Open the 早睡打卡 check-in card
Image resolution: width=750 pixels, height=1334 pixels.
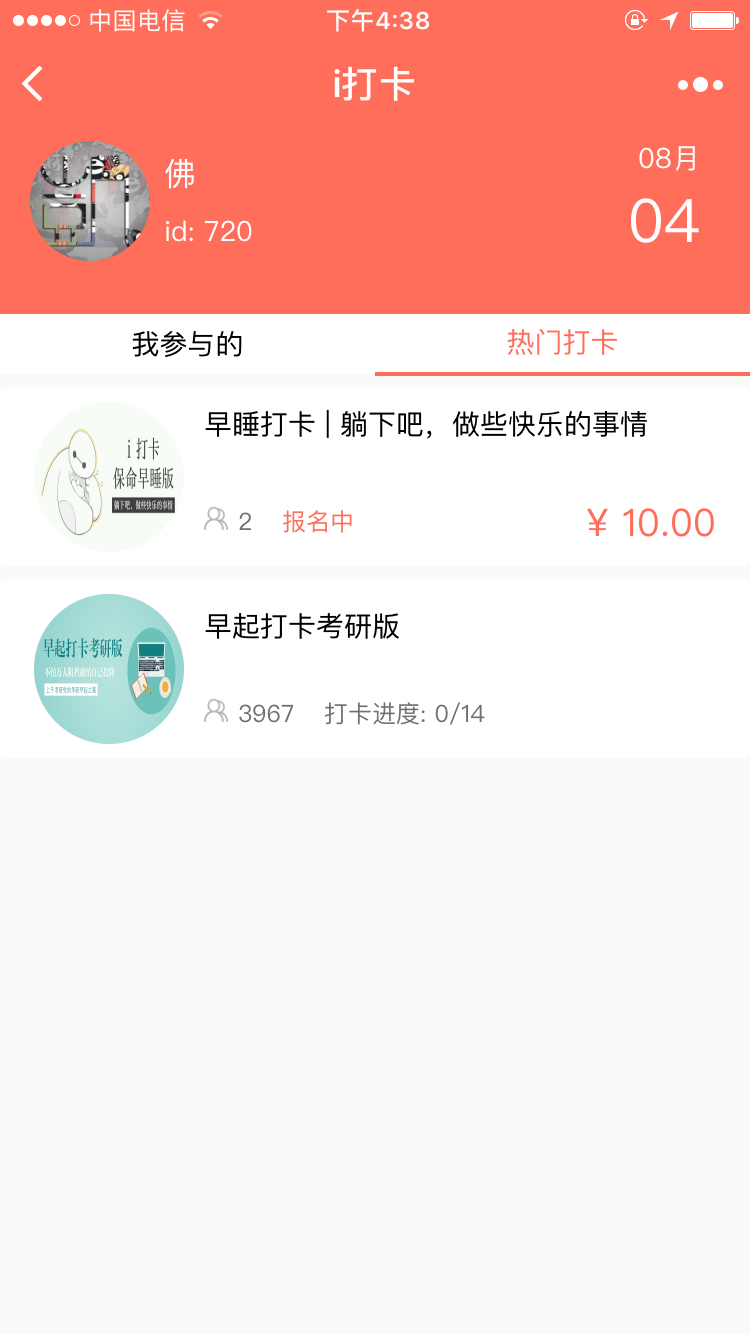tap(375, 477)
